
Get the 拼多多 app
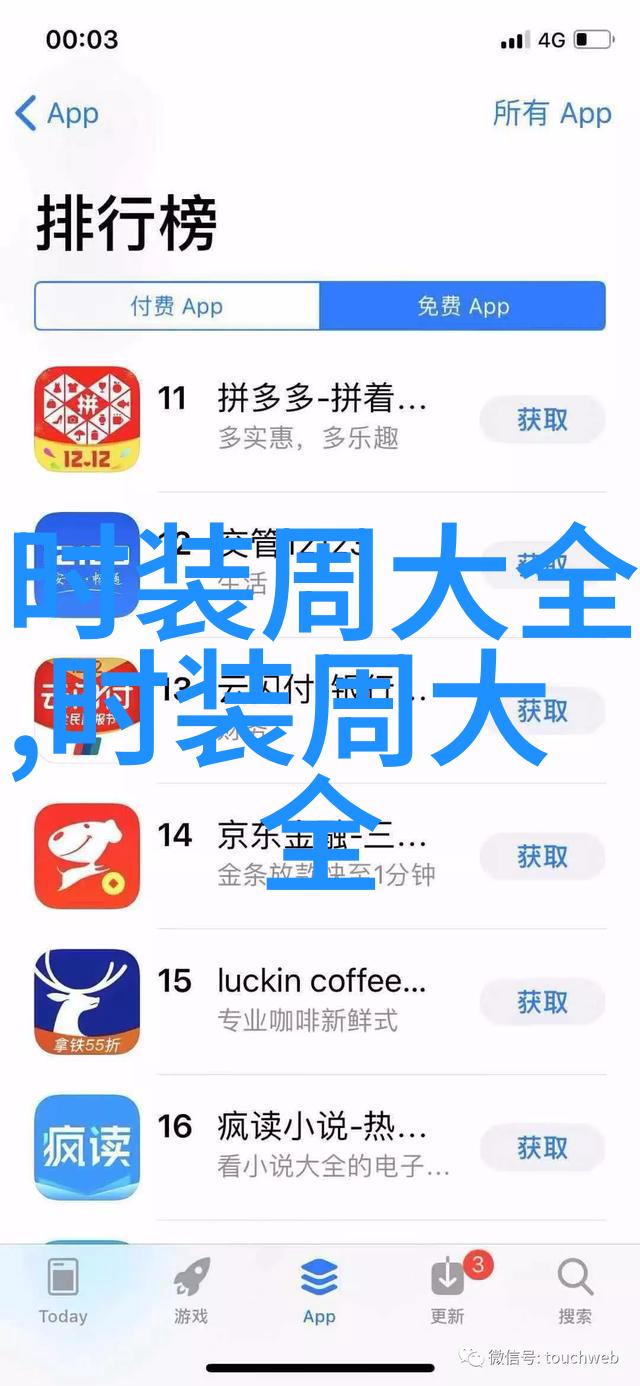pyautogui.click(x=542, y=420)
